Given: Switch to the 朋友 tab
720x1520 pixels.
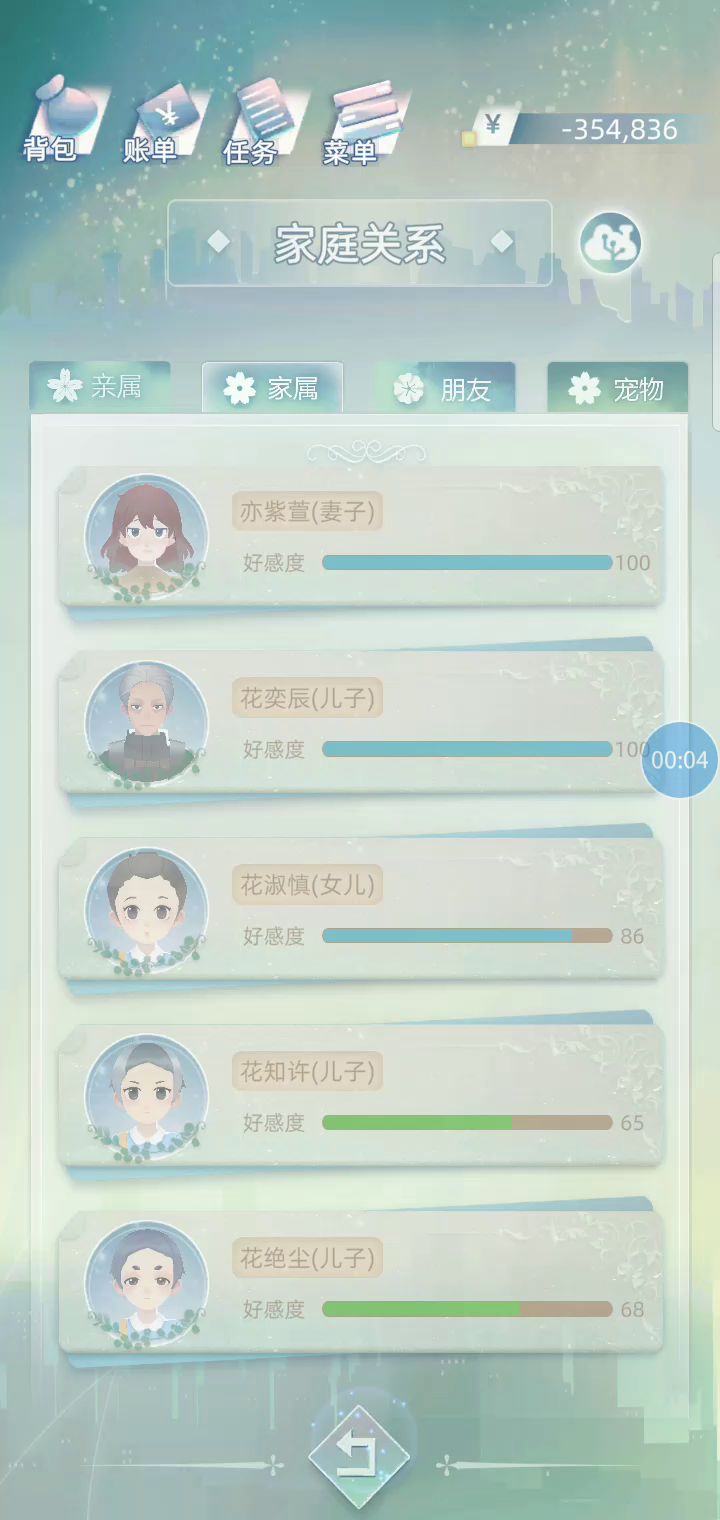Looking at the screenshot, I should (x=444, y=388).
